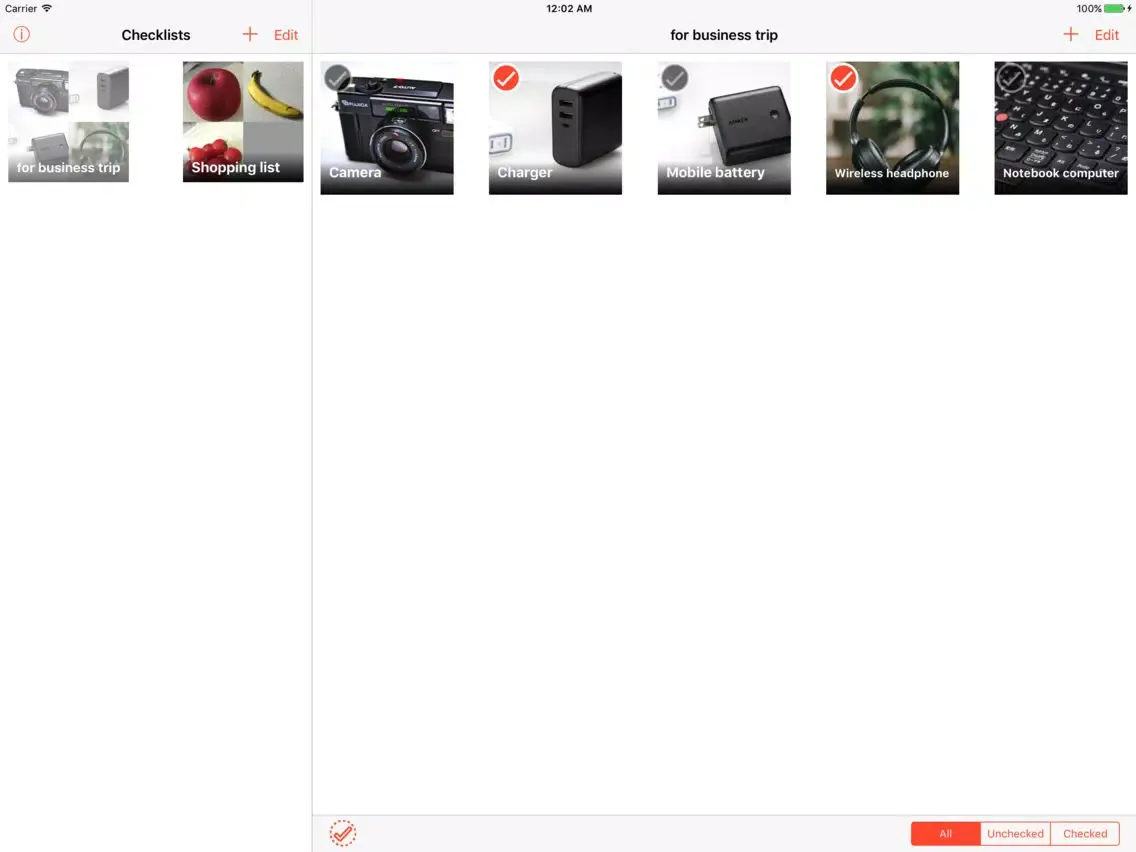The width and height of the screenshot is (1136, 852).
Task: Check the Mobile battery item
Action: 675,78
